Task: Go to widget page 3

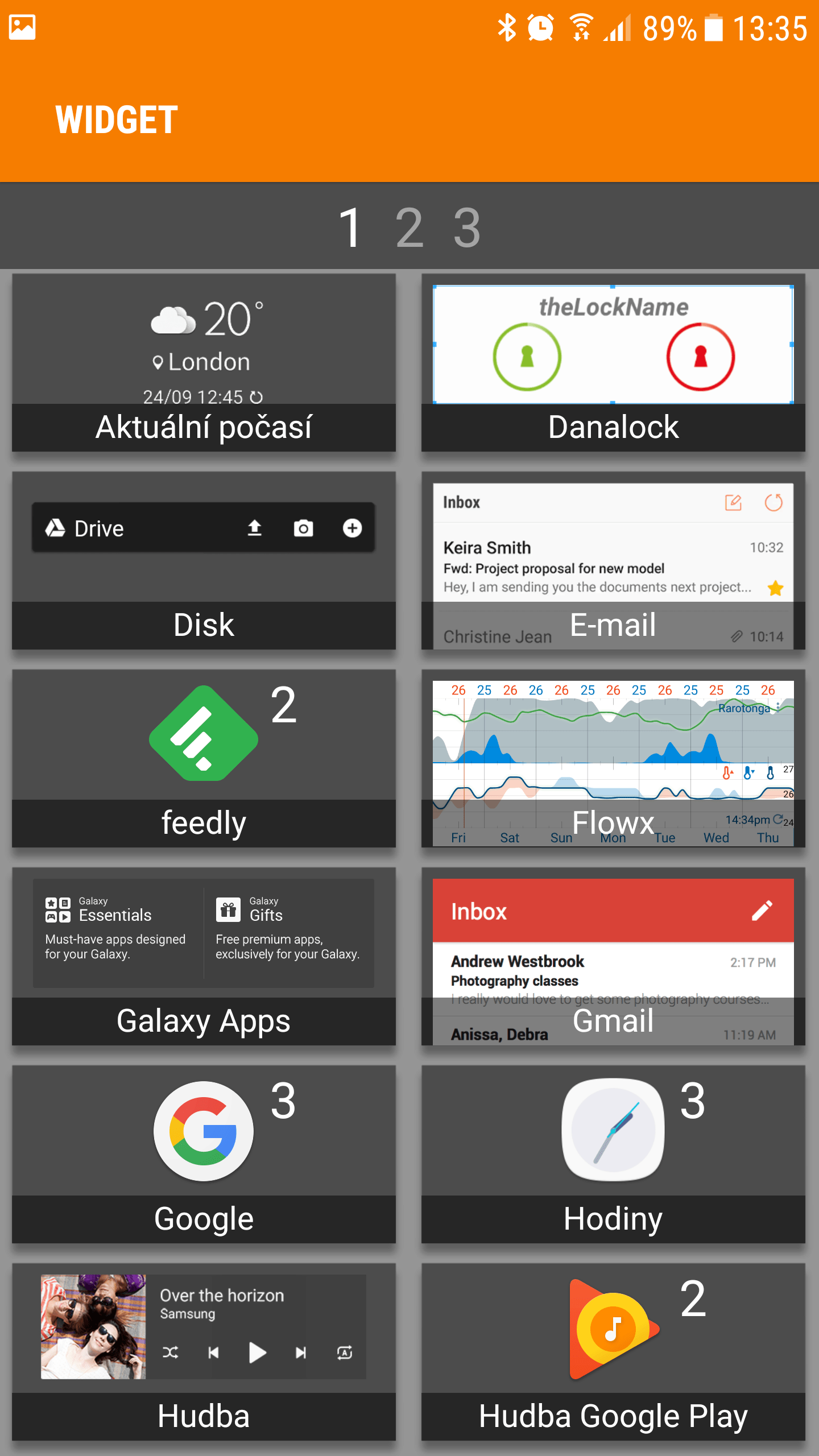Action: 467,227
